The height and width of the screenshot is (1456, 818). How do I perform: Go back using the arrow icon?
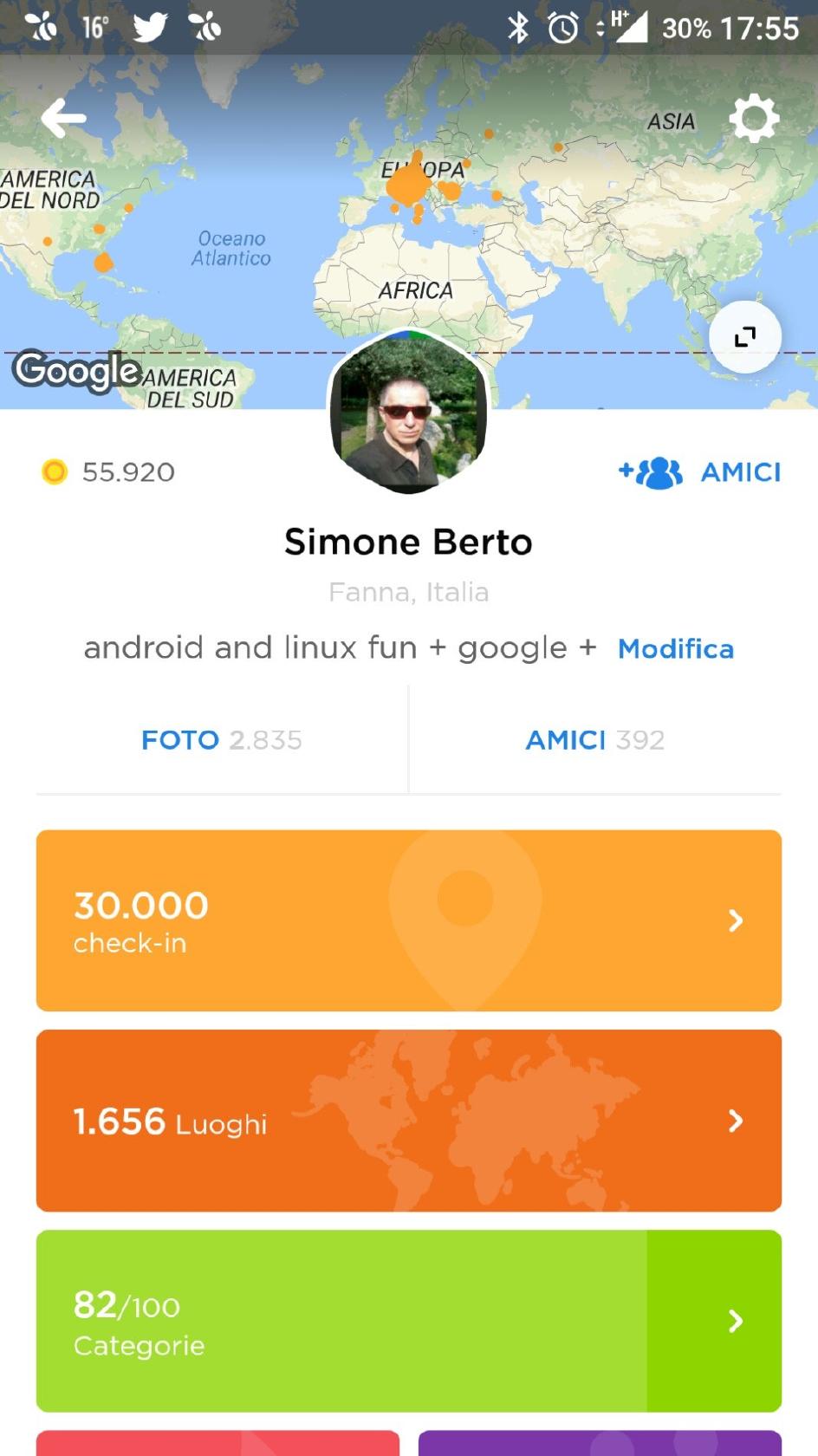pos(63,119)
